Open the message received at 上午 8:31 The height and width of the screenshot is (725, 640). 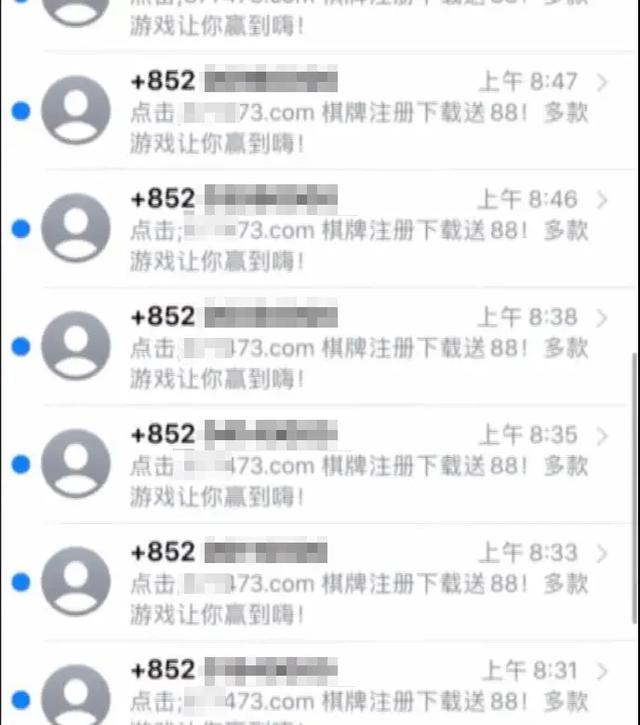(x=360, y=695)
